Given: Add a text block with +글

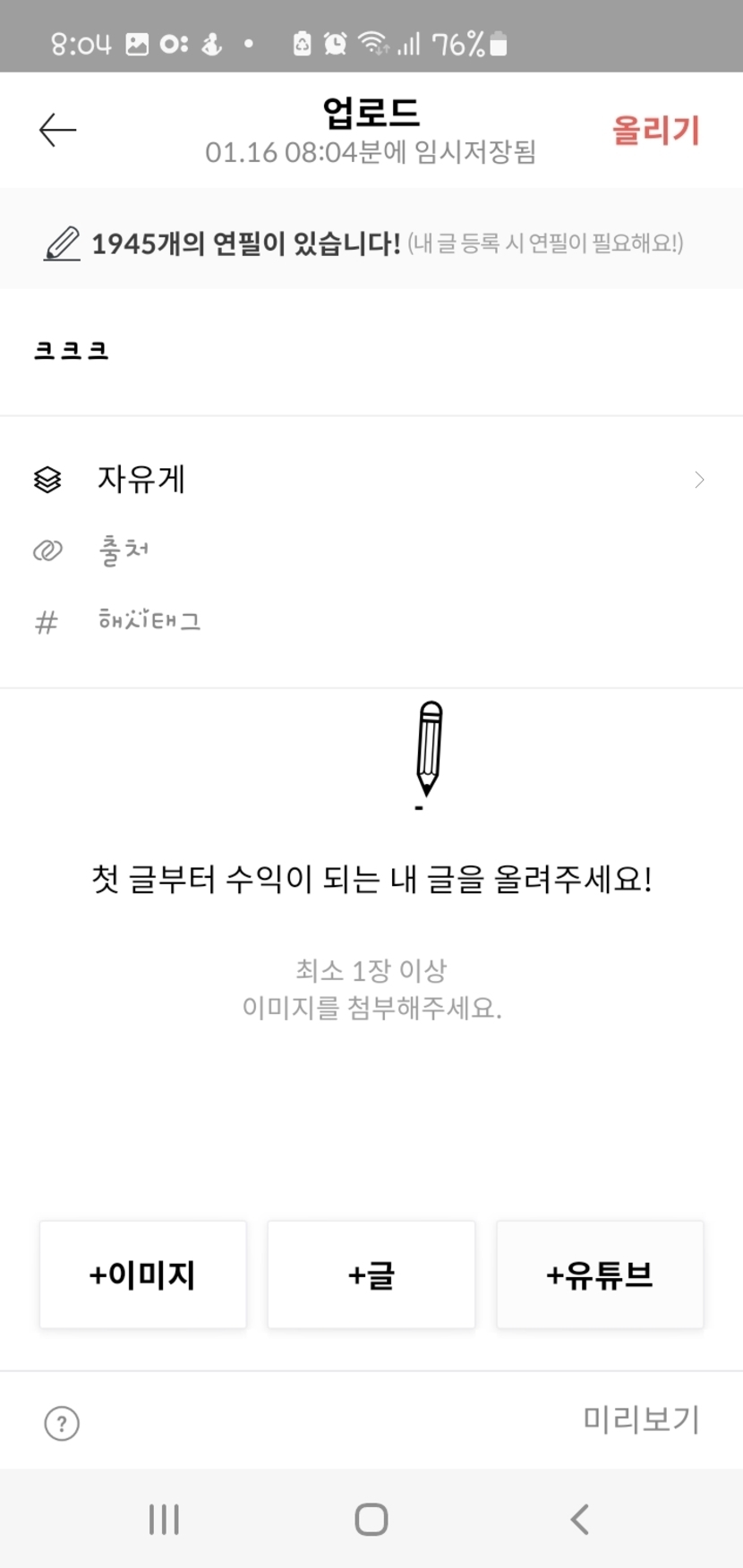Looking at the screenshot, I should [x=371, y=1274].
